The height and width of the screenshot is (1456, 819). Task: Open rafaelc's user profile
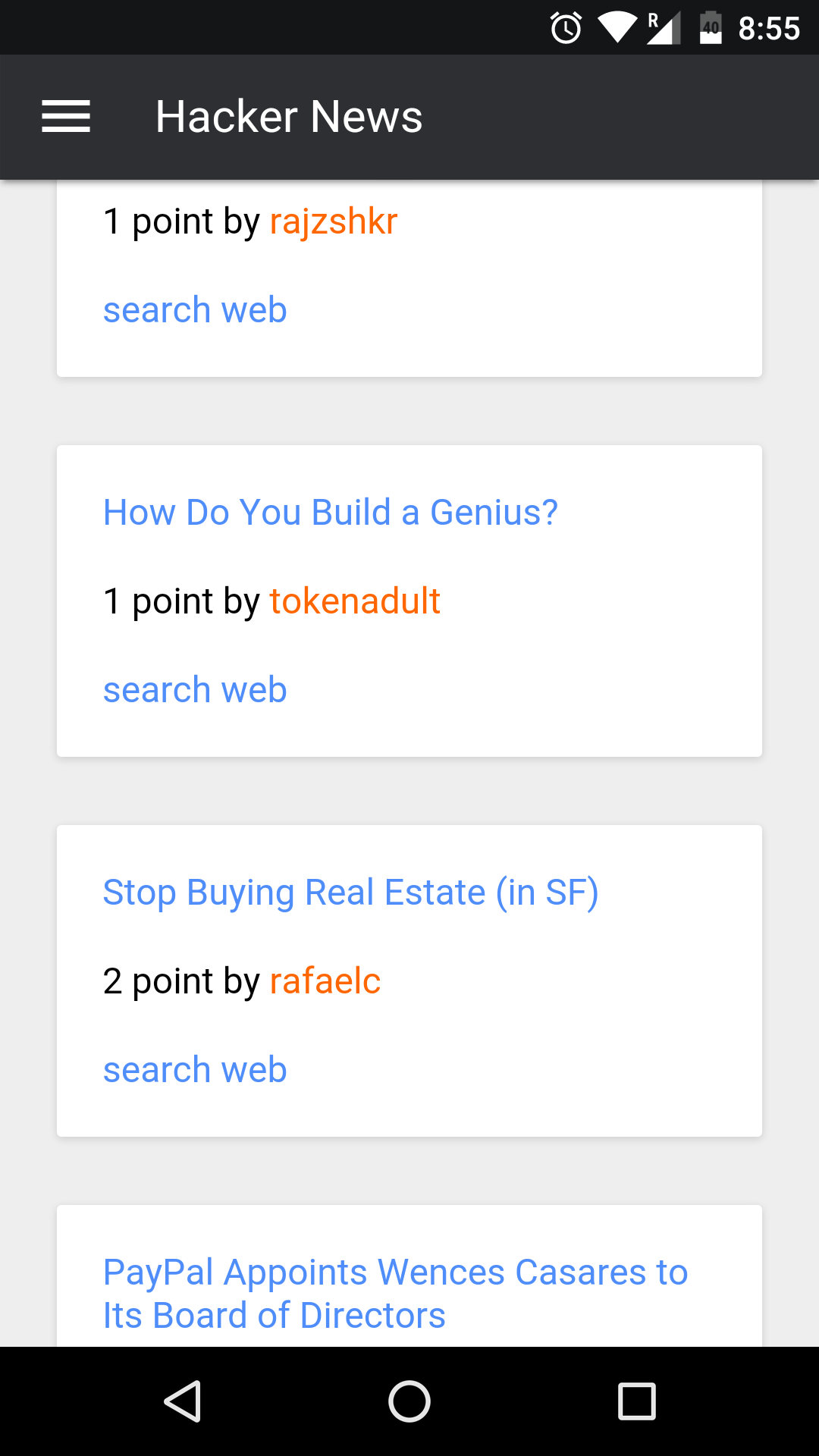coord(325,981)
